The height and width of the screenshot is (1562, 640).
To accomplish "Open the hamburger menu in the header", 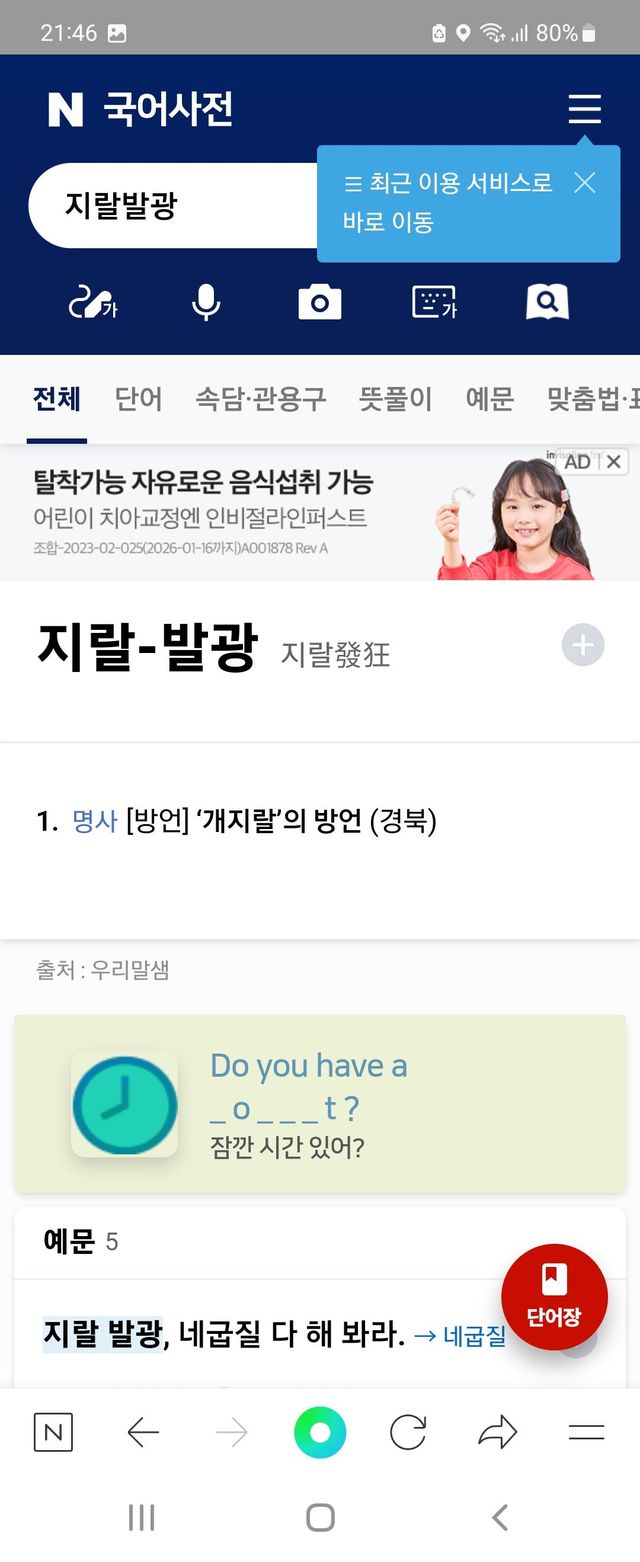I will [585, 108].
